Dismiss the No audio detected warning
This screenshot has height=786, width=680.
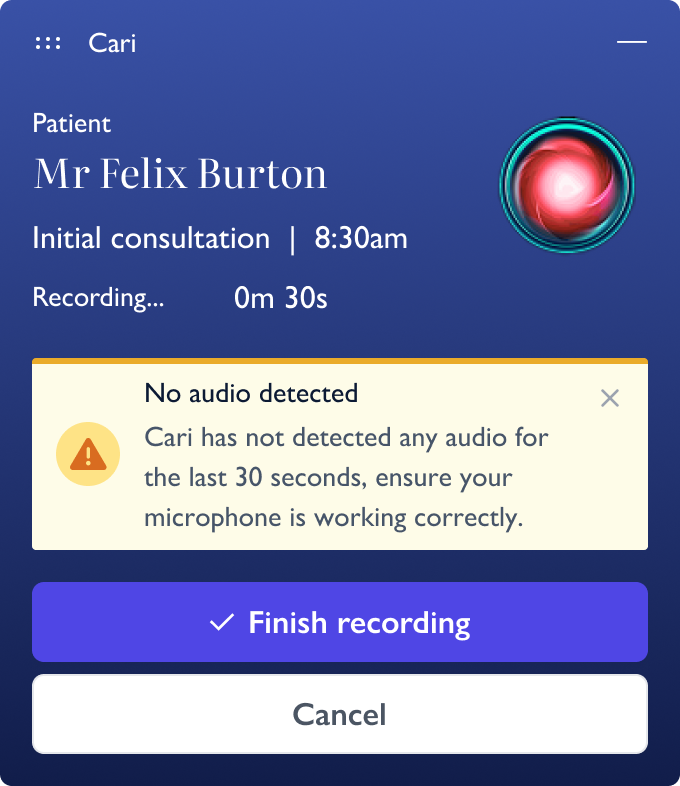(610, 398)
